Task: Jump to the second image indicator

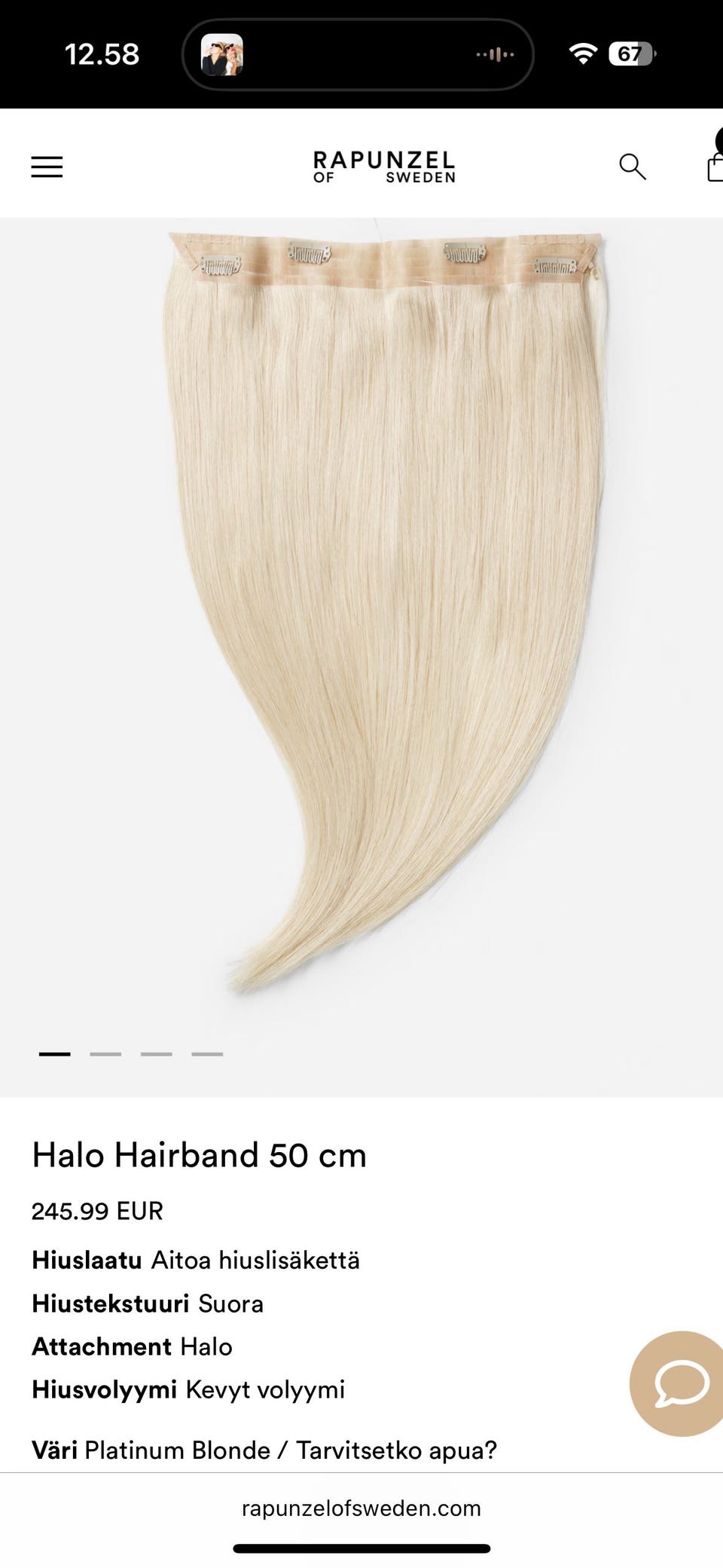Action: tap(105, 1054)
